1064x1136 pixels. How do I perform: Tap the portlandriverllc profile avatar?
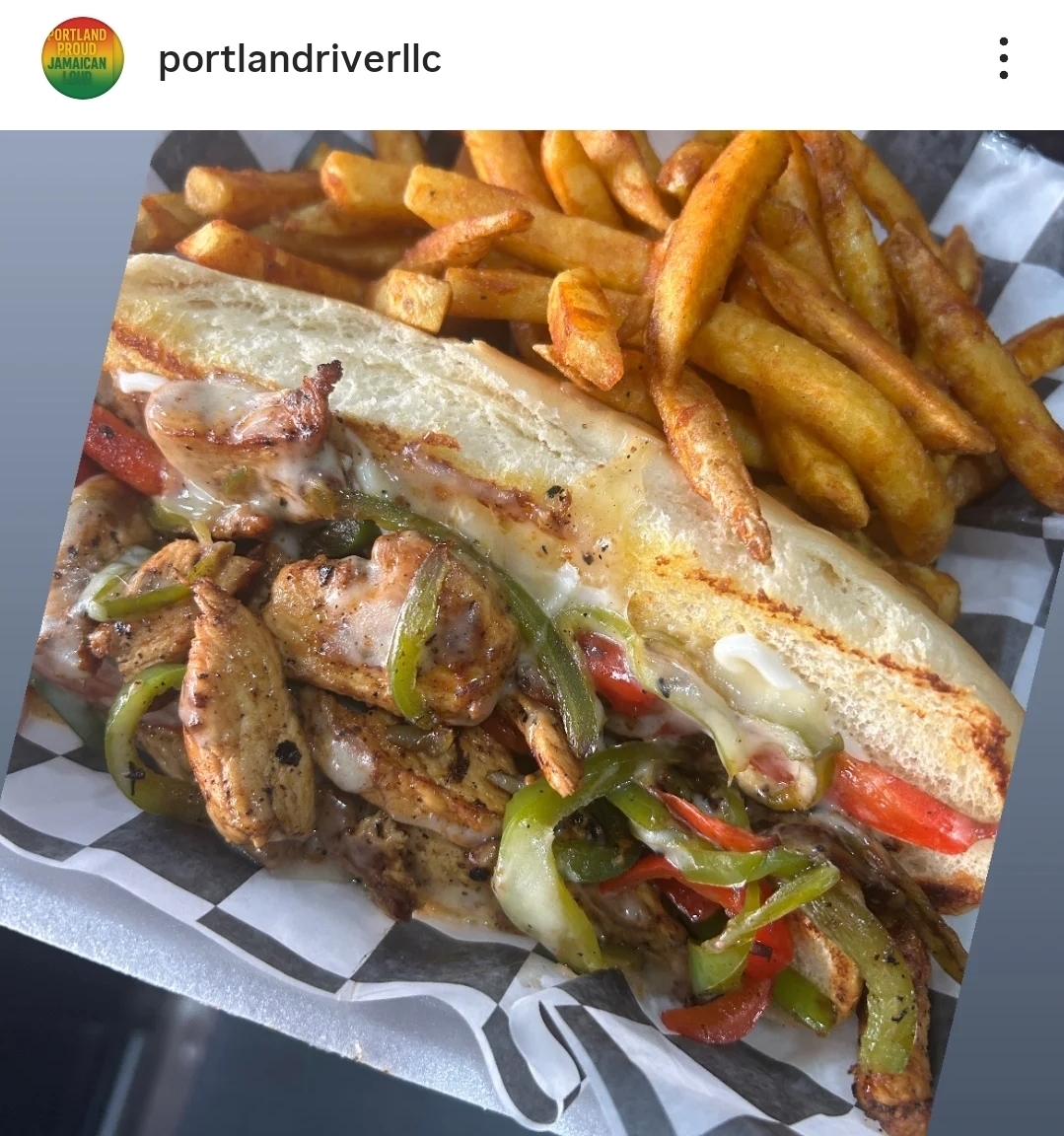click(x=83, y=58)
